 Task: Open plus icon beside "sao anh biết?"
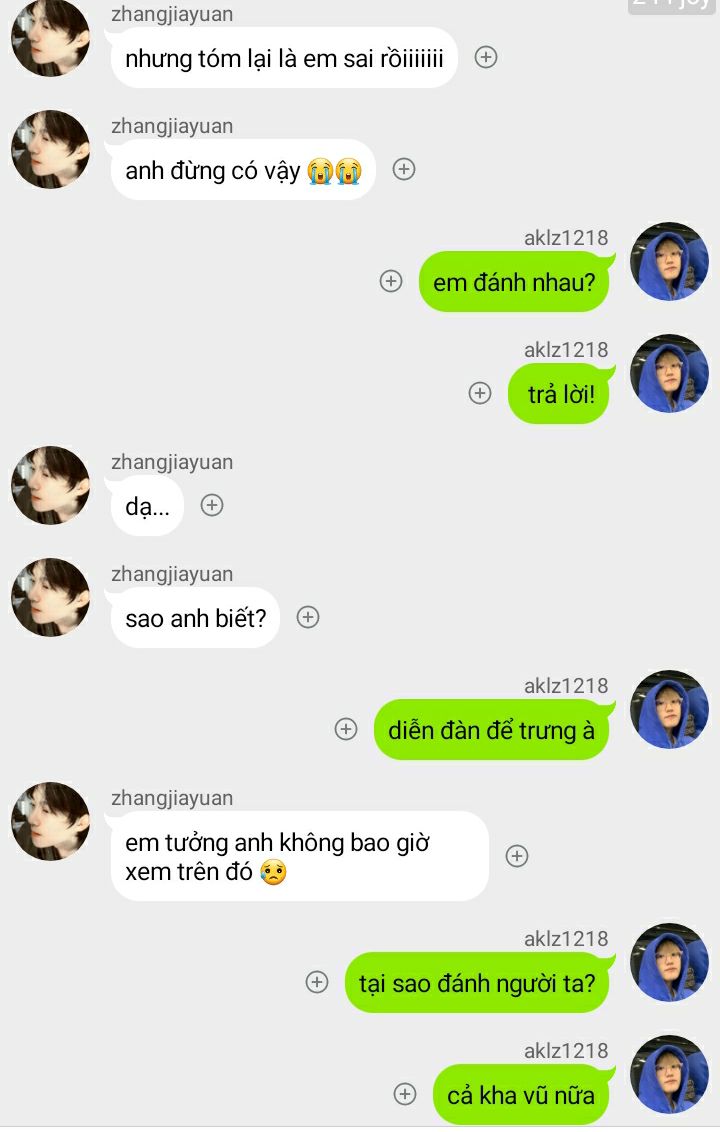(308, 617)
